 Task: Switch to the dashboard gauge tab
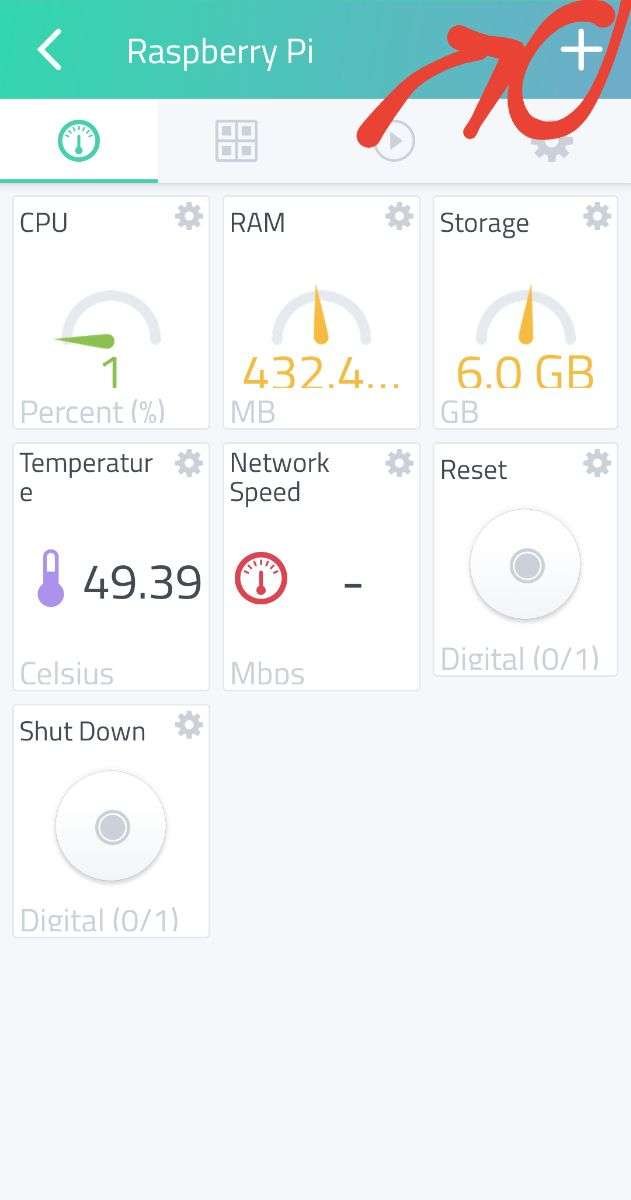79,141
